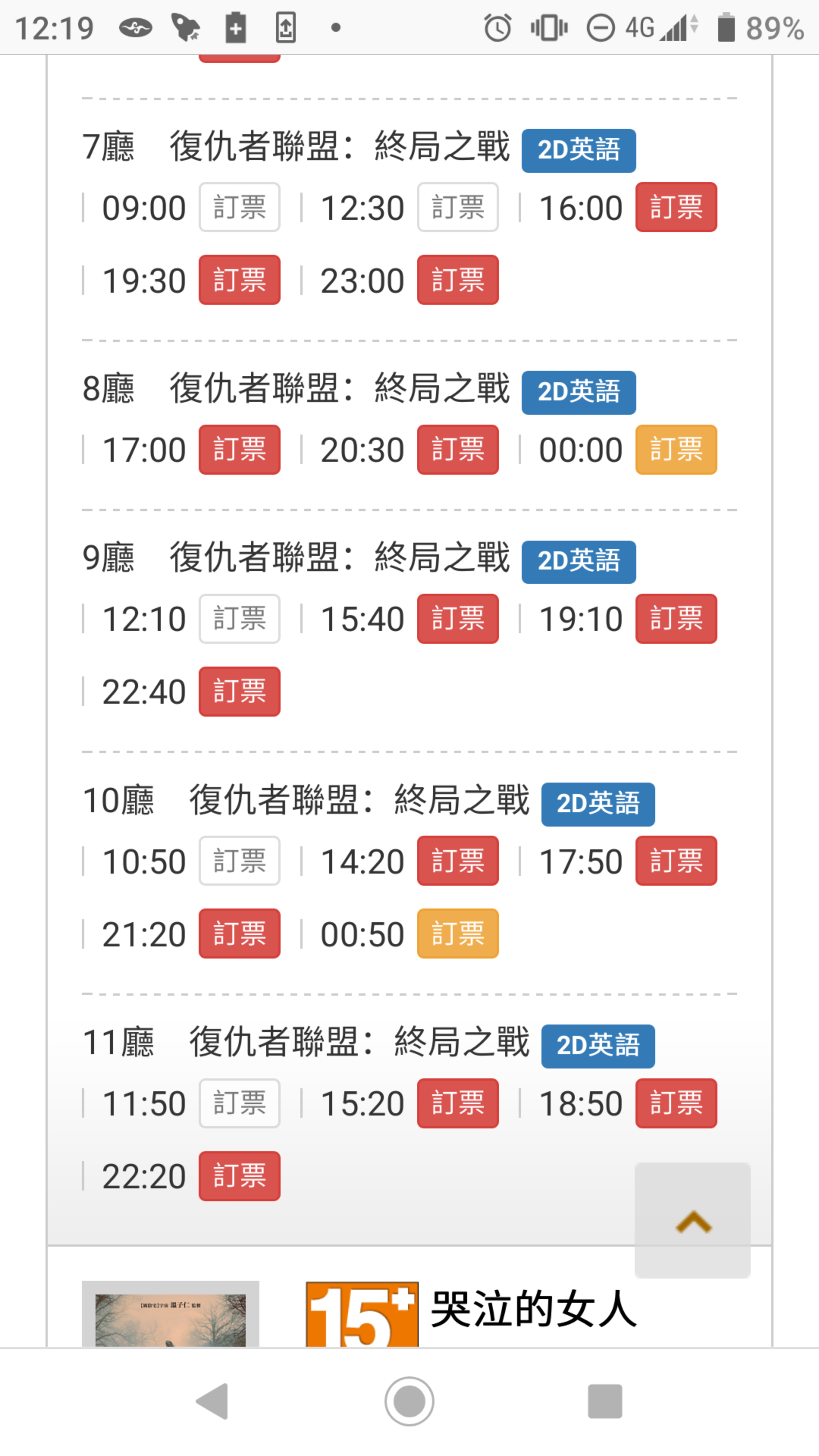This screenshot has width=819, height=1456.
Task: Jump back to top with the arrow button
Action: (692, 1220)
